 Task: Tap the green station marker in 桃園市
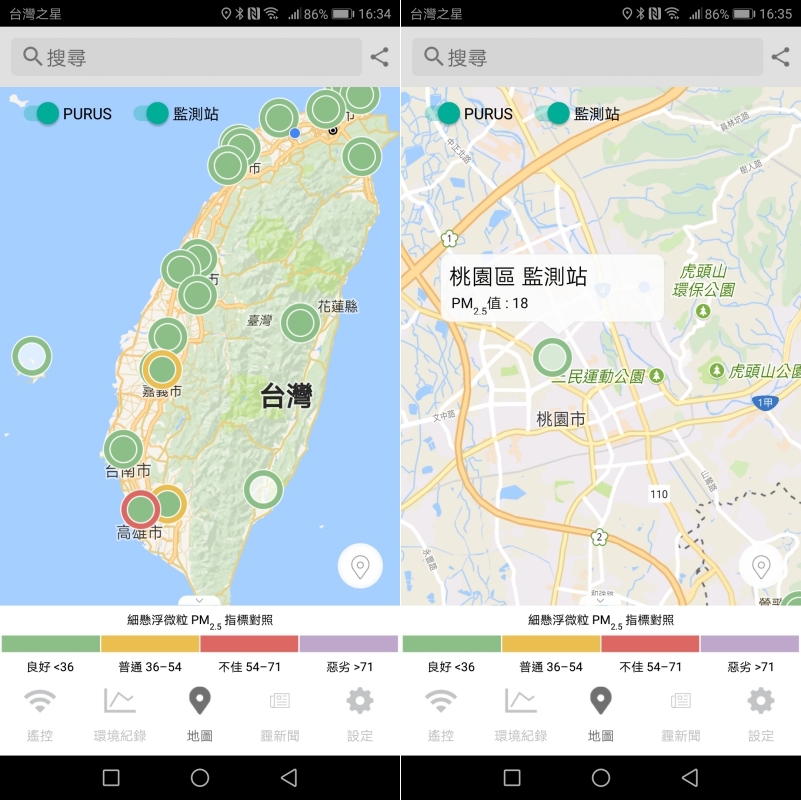(x=552, y=357)
